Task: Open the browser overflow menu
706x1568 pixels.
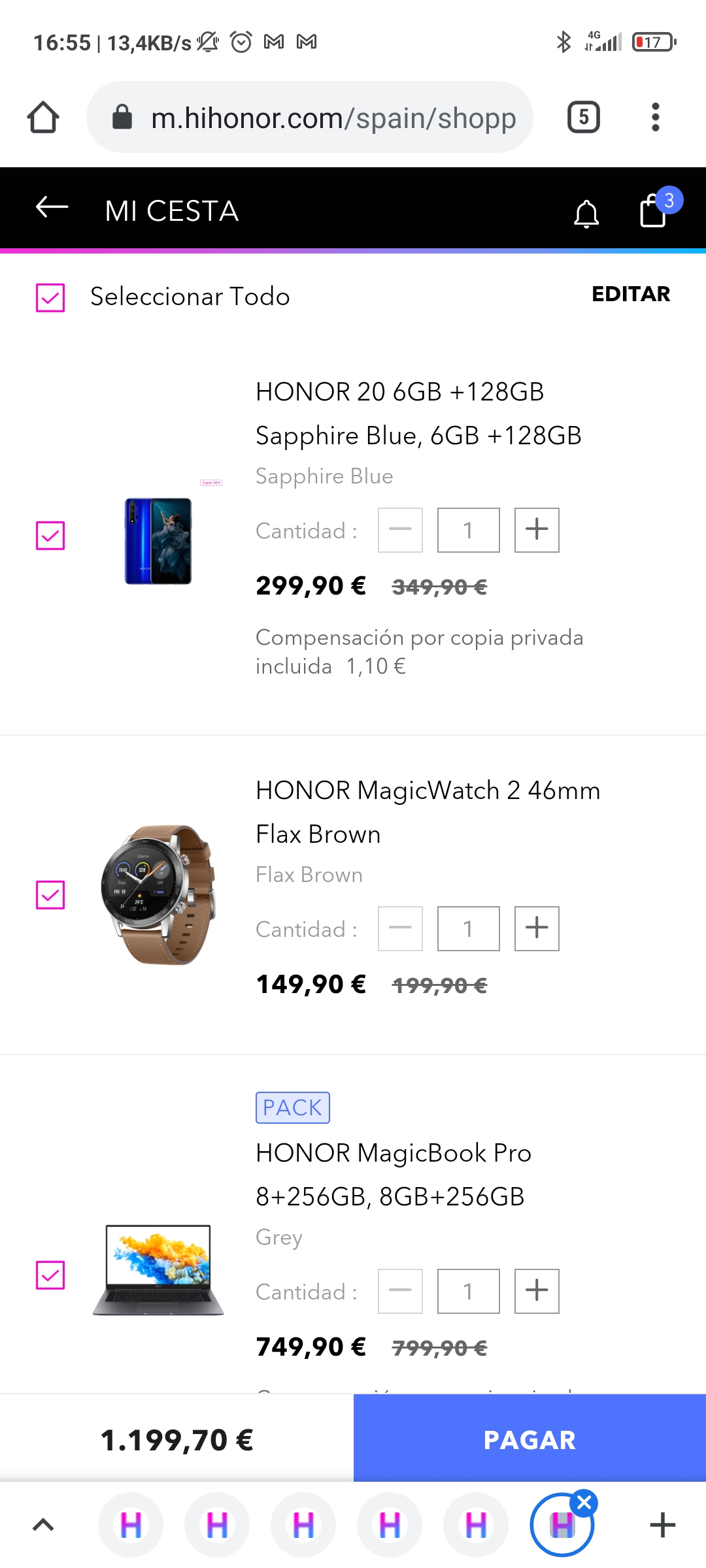Action: [655, 118]
